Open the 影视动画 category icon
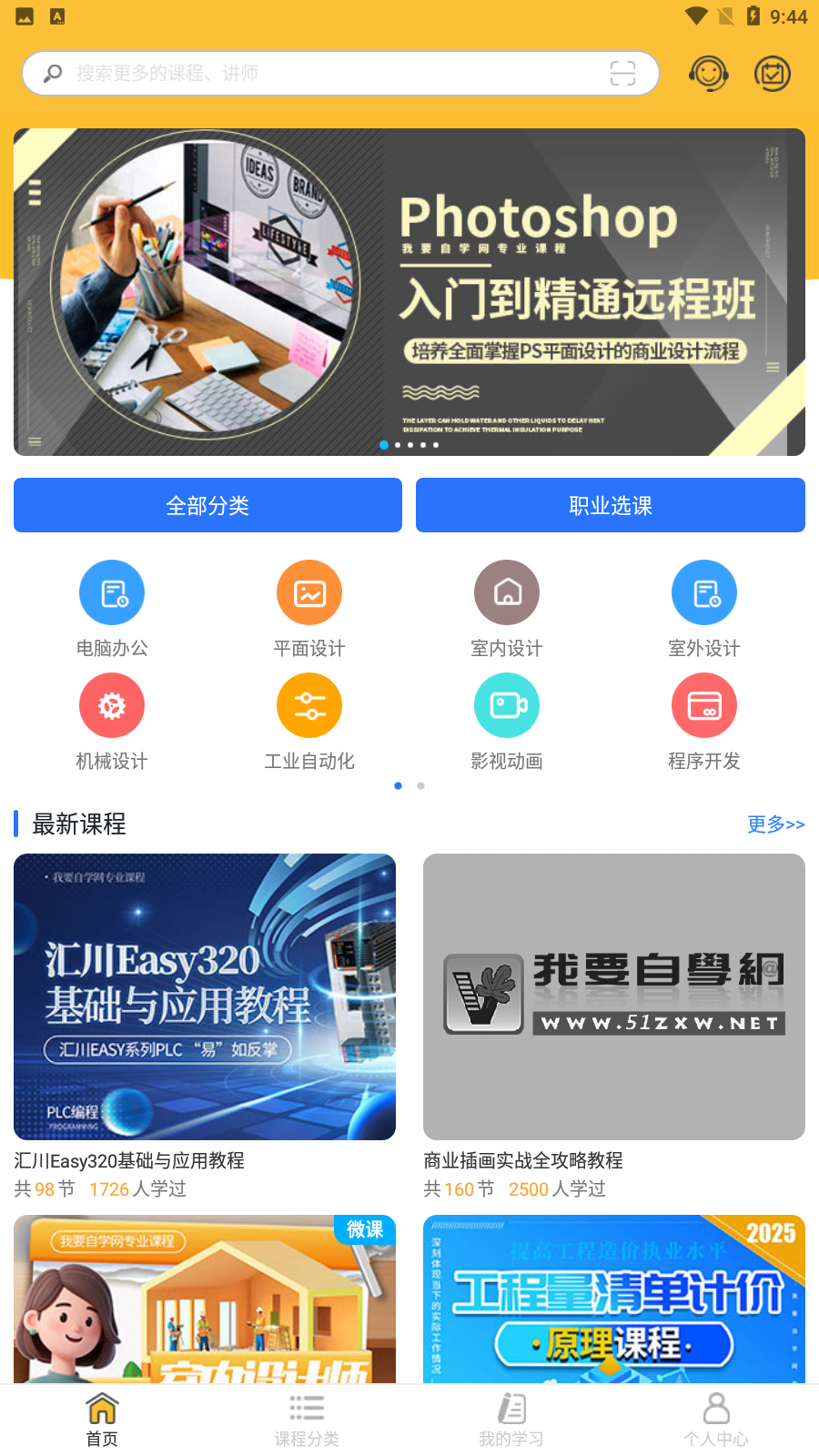The width and height of the screenshot is (819, 1456). click(x=506, y=705)
